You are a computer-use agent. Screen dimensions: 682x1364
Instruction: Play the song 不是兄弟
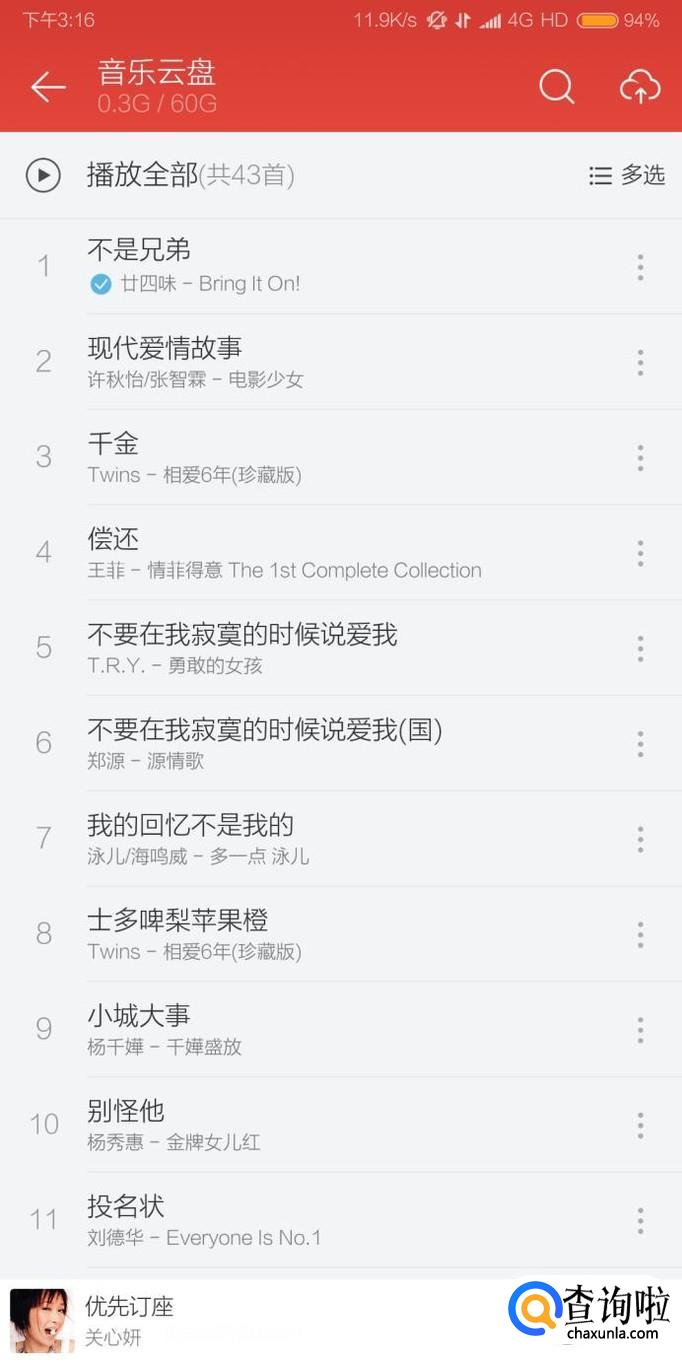(x=300, y=265)
